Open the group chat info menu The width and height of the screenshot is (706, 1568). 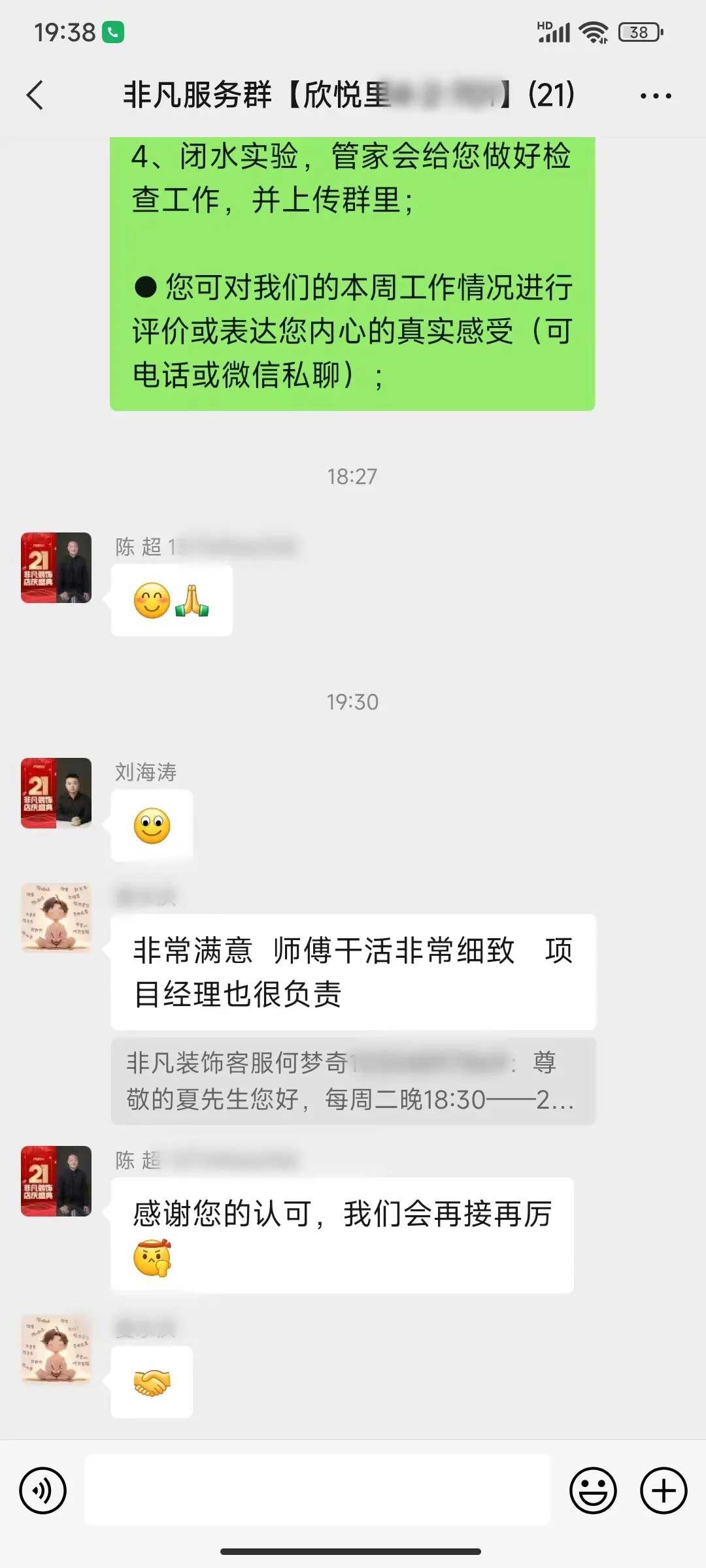655,95
